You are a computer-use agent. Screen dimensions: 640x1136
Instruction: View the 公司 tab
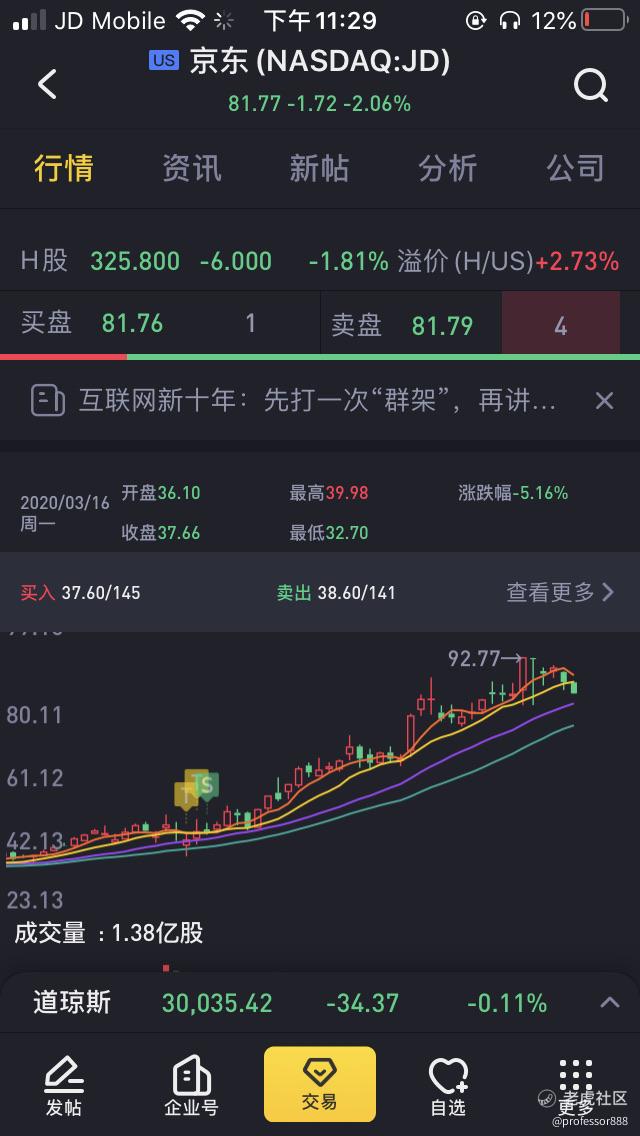pyautogui.click(x=575, y=168)
